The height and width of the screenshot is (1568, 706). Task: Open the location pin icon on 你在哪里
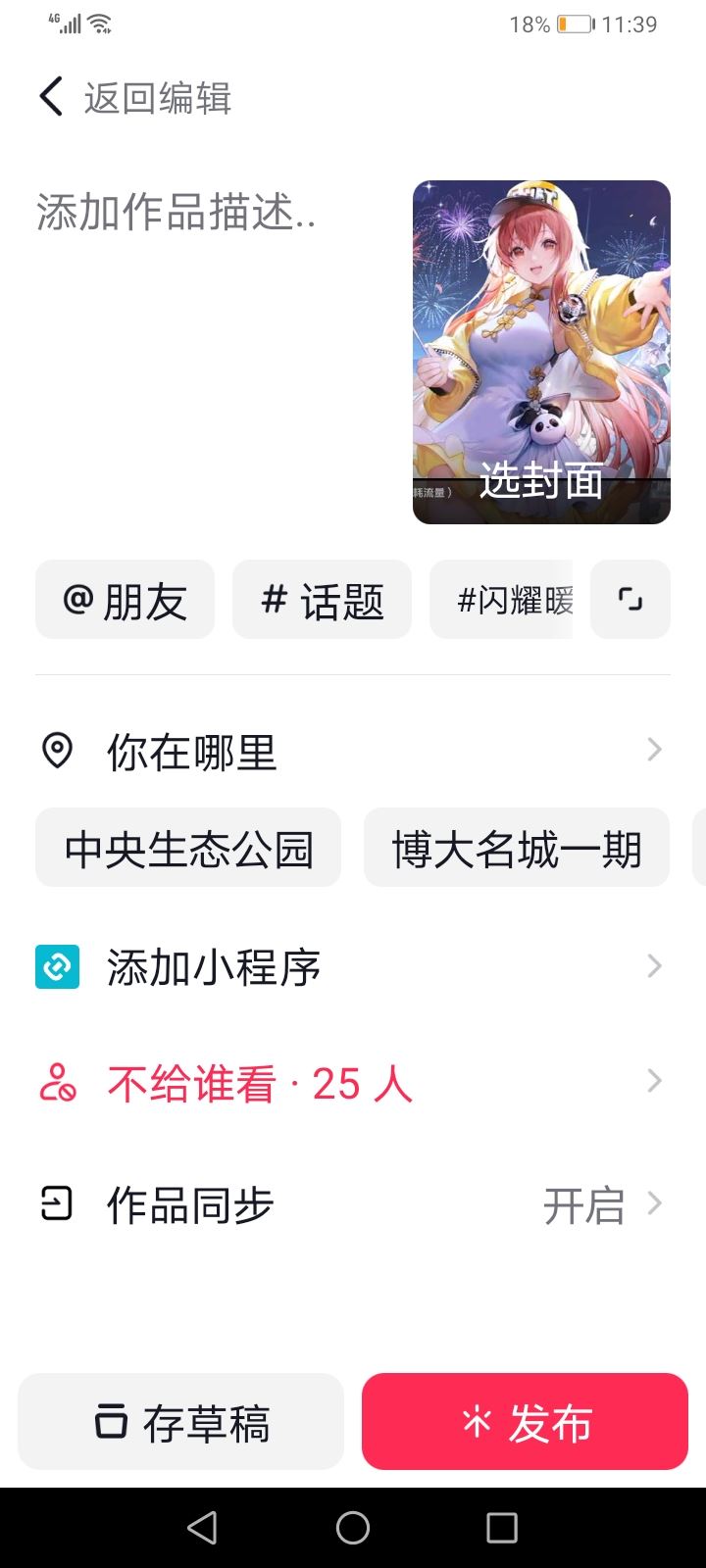point(59,750)
